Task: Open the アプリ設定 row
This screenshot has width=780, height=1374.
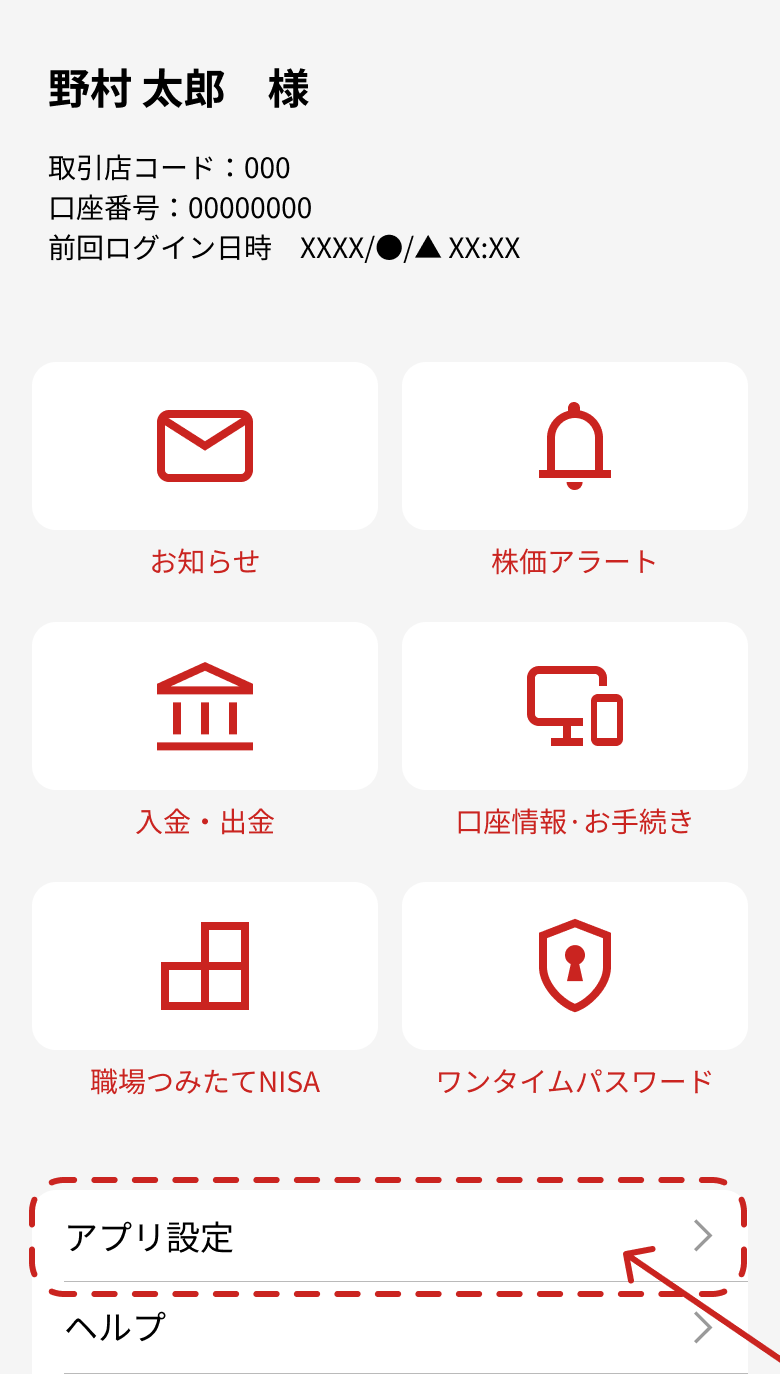Action: click(390, 1237)
